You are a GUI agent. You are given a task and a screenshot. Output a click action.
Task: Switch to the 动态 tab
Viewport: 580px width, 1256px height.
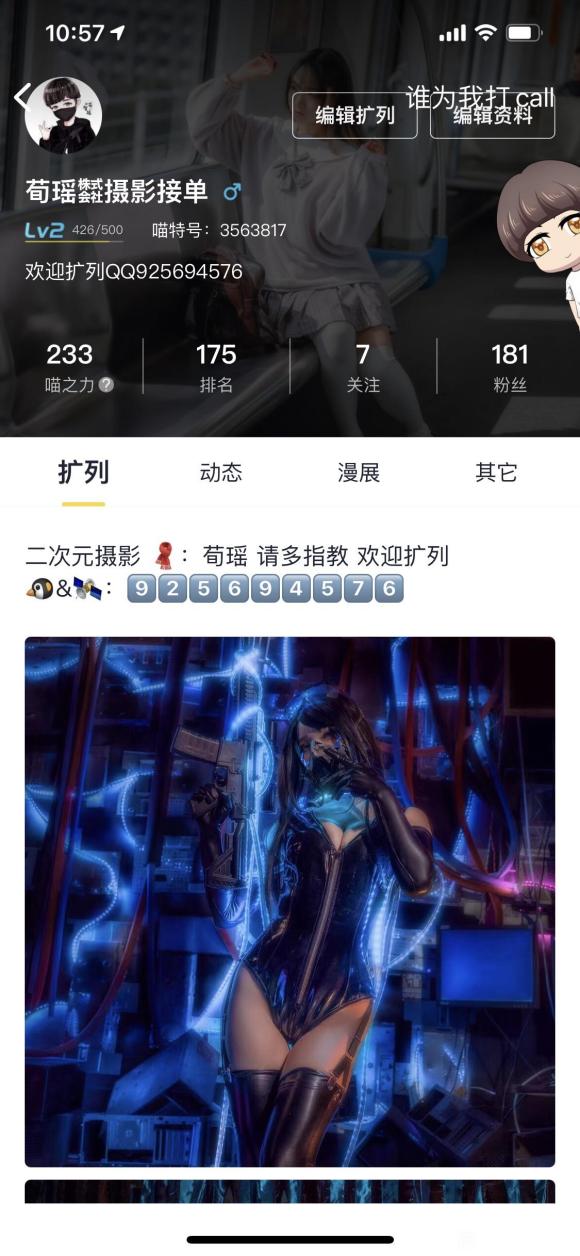[221, 473]
